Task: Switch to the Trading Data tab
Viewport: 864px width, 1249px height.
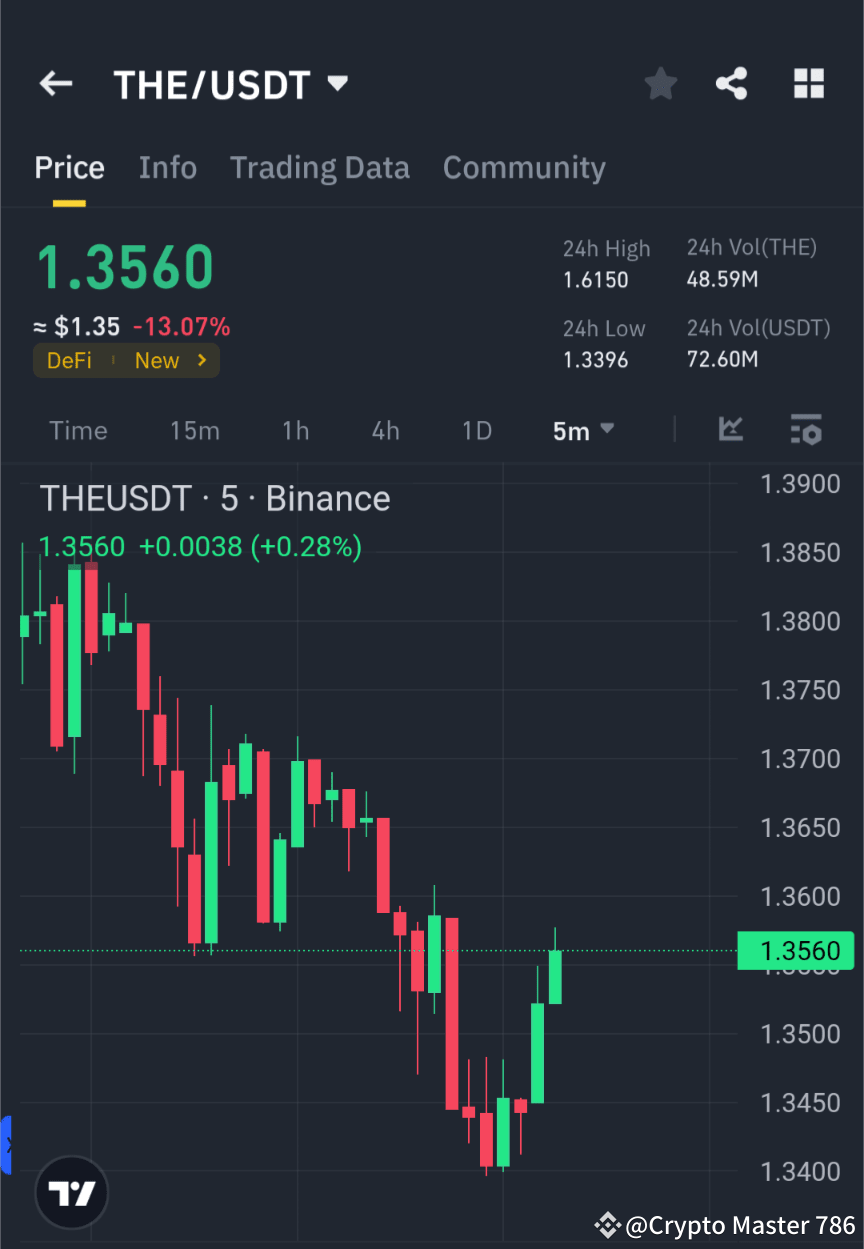Action: (319, 168)
